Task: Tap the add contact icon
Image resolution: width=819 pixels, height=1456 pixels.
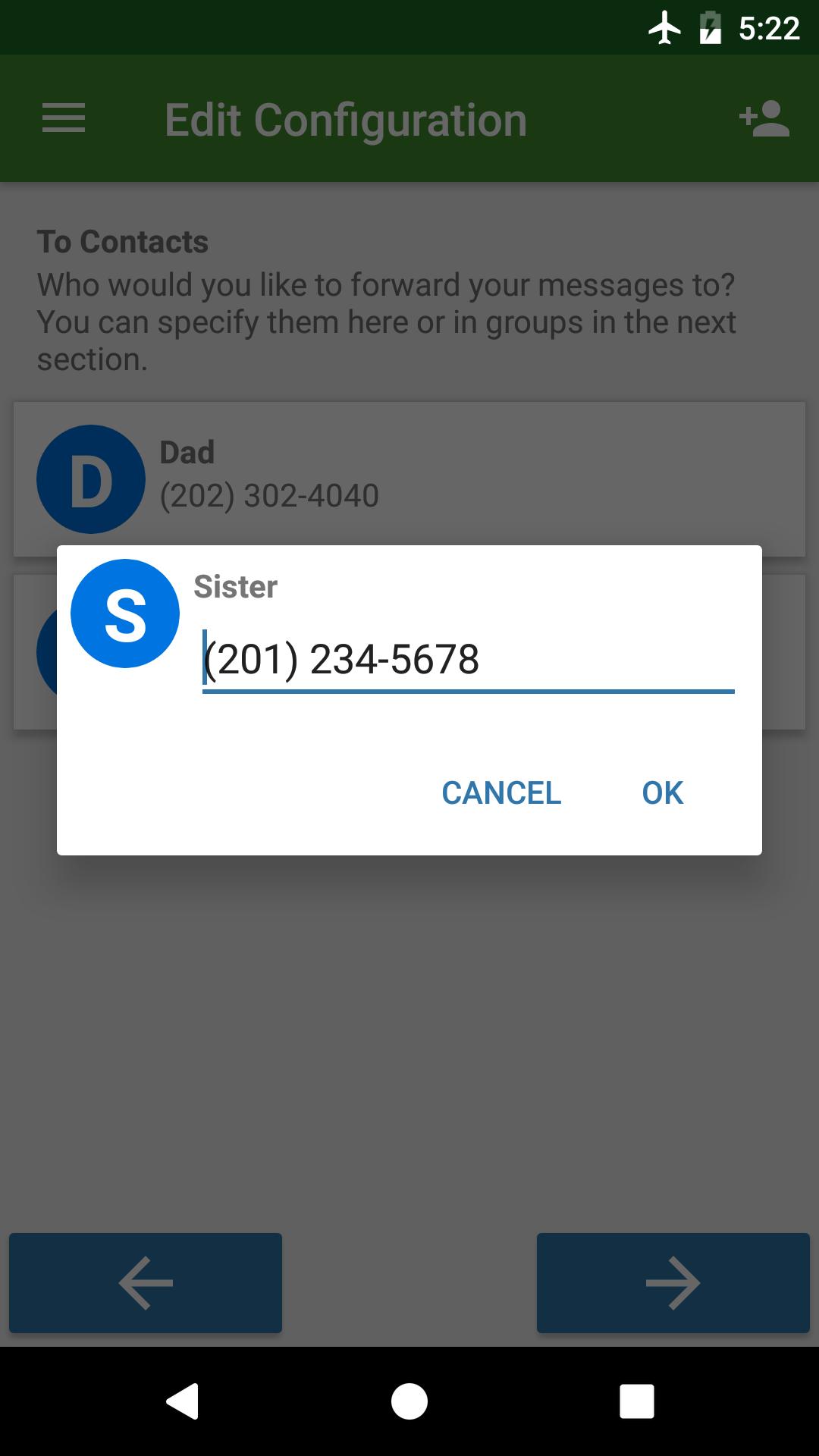Action: [764, 119]
